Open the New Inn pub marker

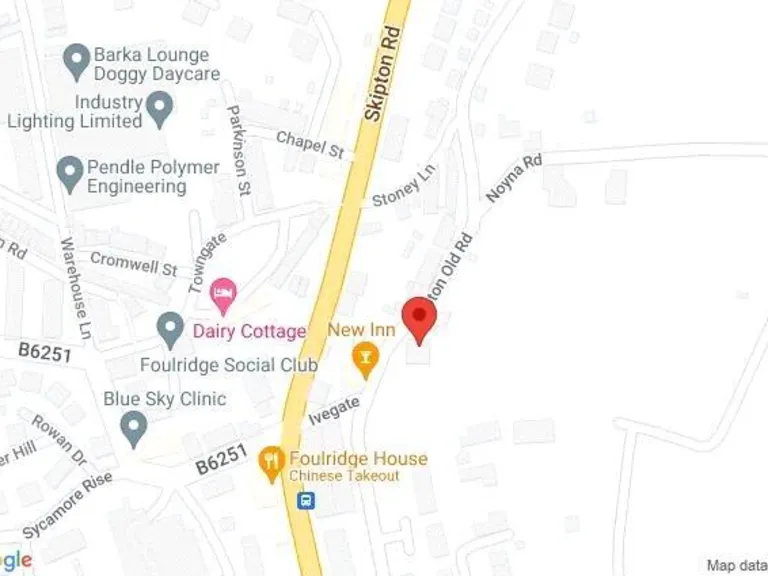point(366,355)
